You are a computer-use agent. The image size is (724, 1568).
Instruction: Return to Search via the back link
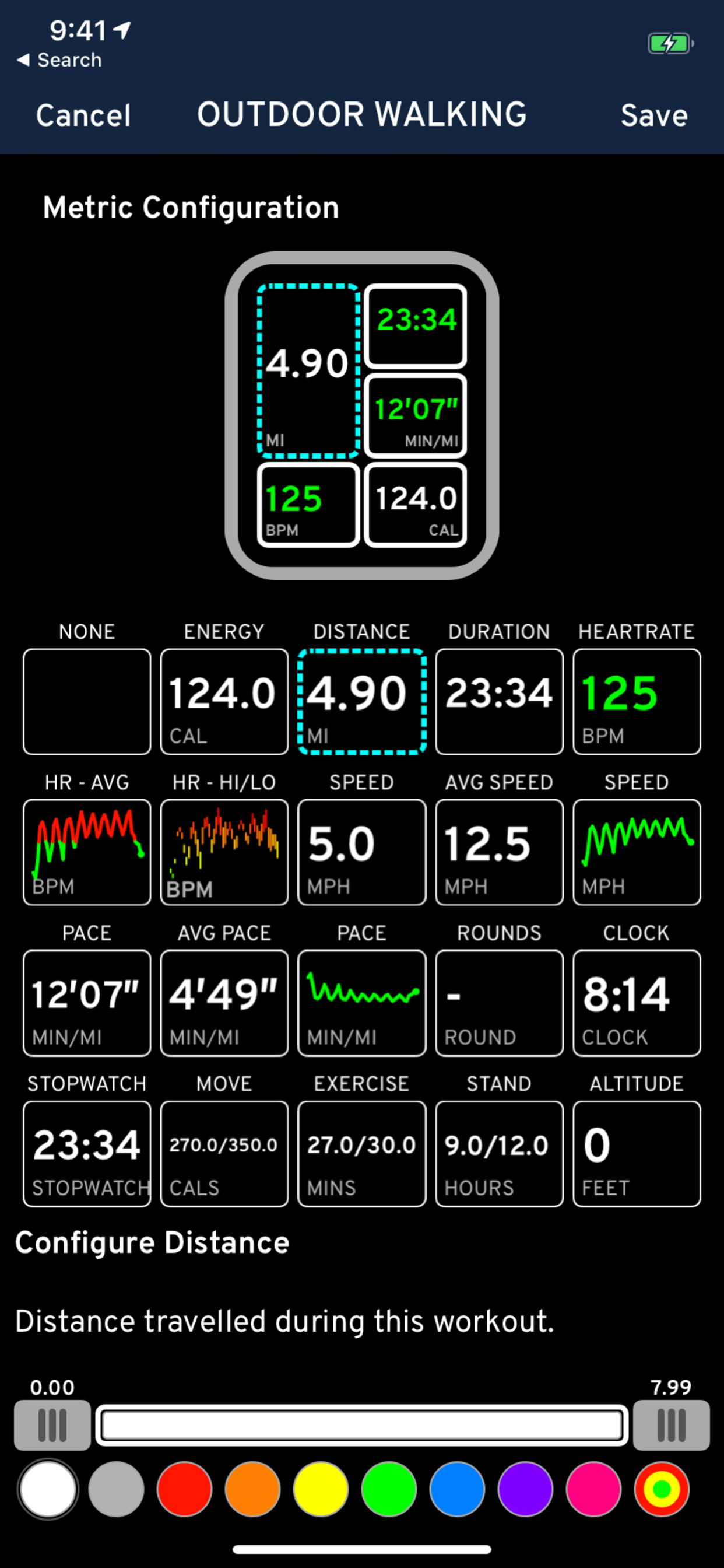[59, 60]
